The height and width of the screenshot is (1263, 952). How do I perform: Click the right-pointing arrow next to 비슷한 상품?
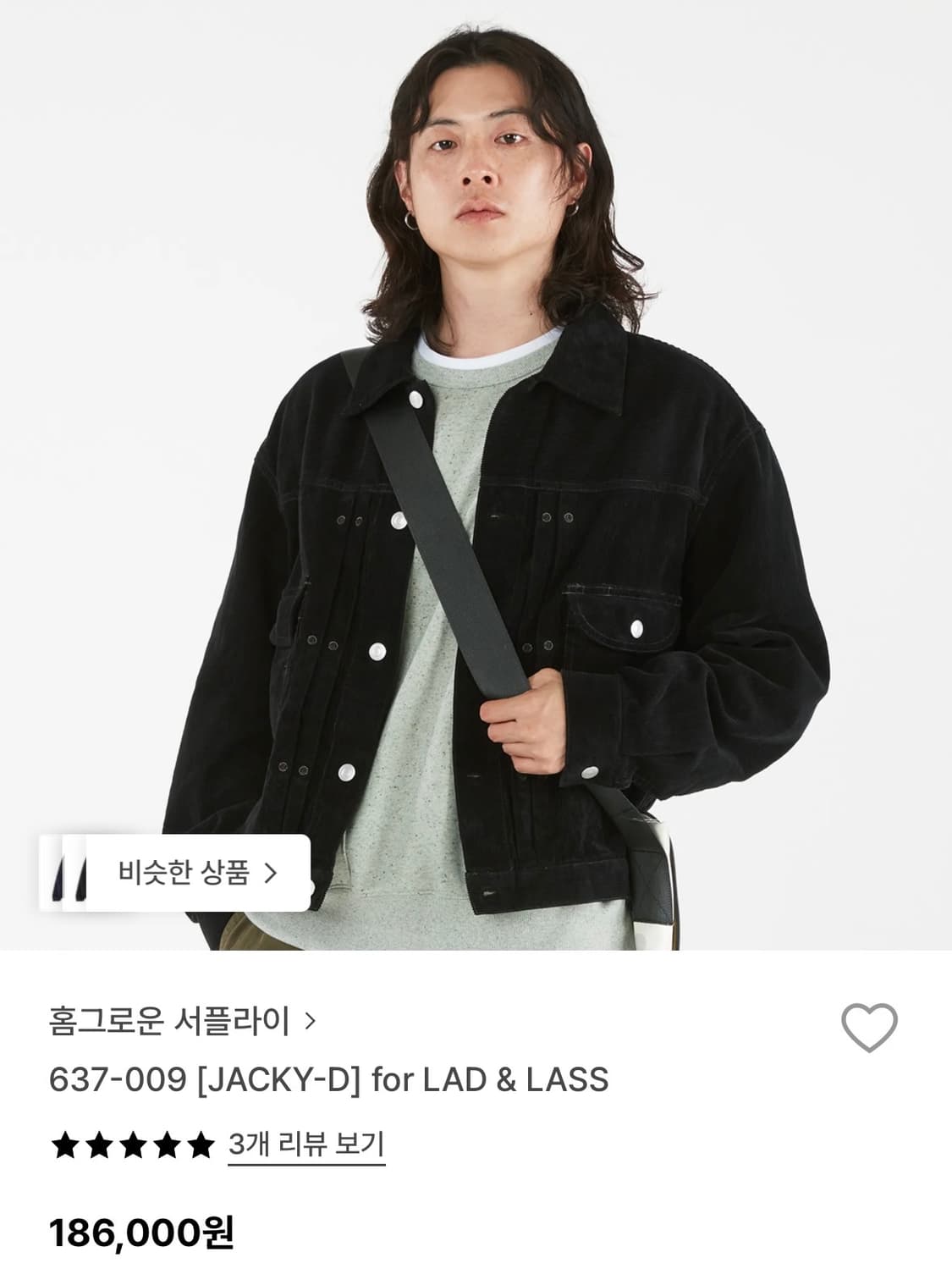tap(270, 873)
